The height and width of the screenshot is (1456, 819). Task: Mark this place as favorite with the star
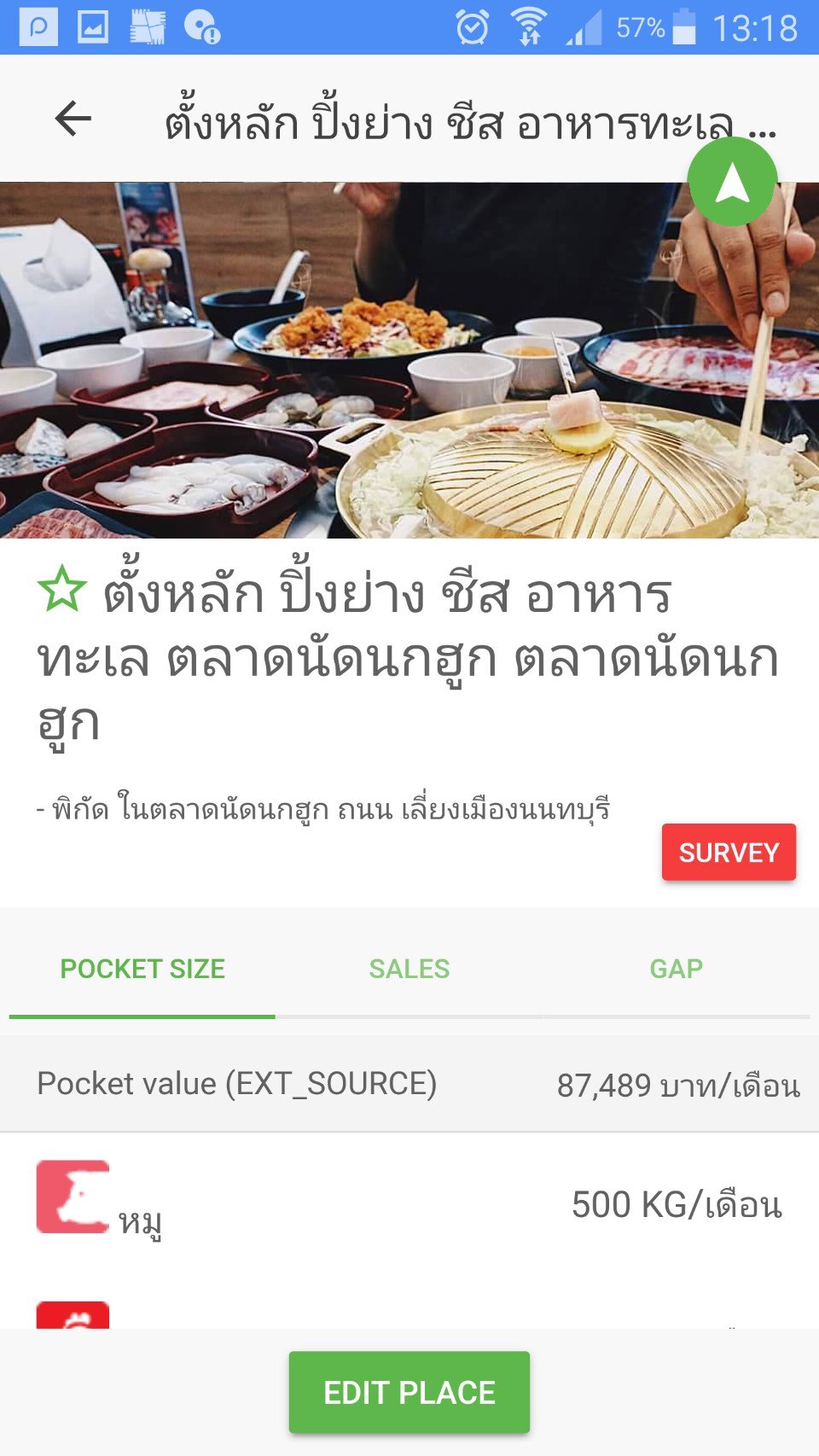61,591
